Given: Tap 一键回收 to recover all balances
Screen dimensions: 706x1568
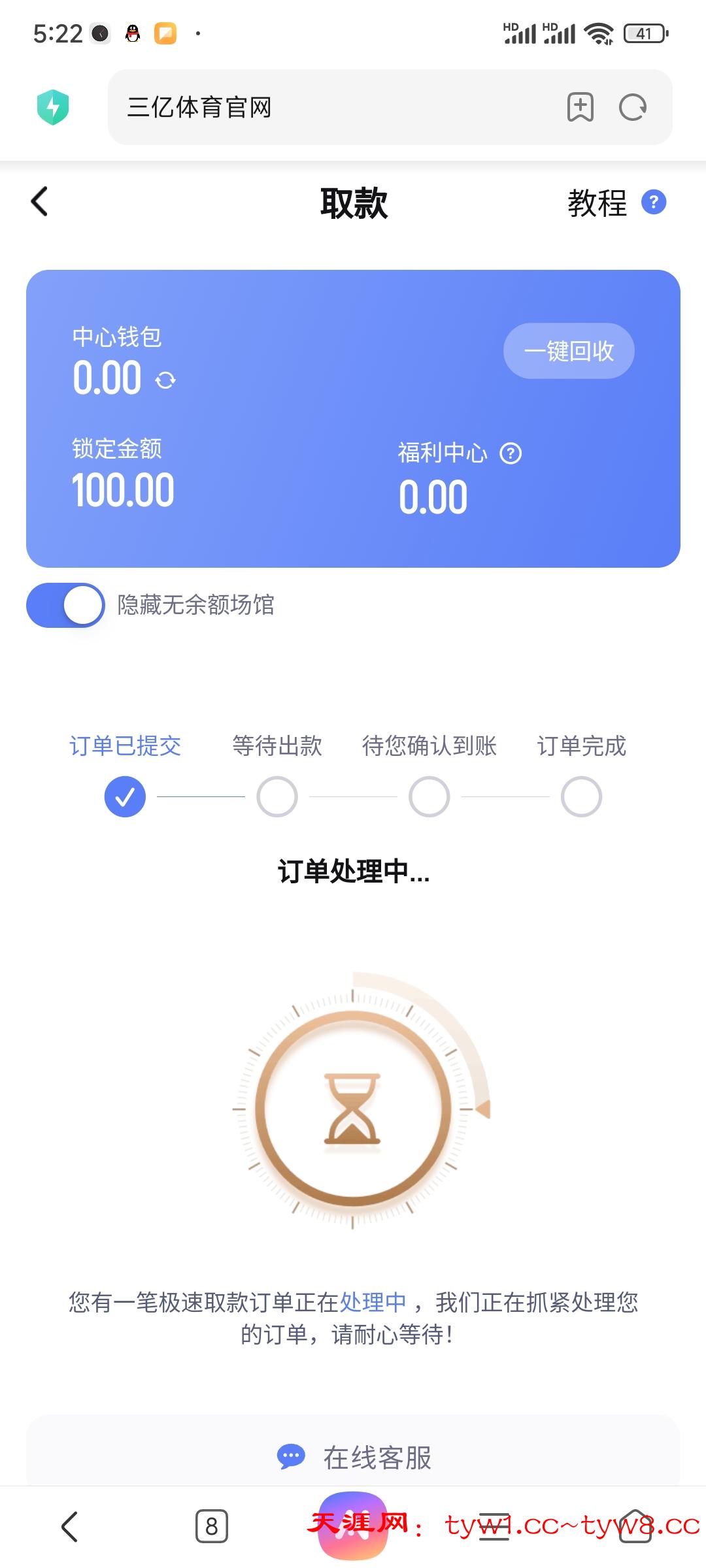Looking at the screenshot, I should (569, 351).
